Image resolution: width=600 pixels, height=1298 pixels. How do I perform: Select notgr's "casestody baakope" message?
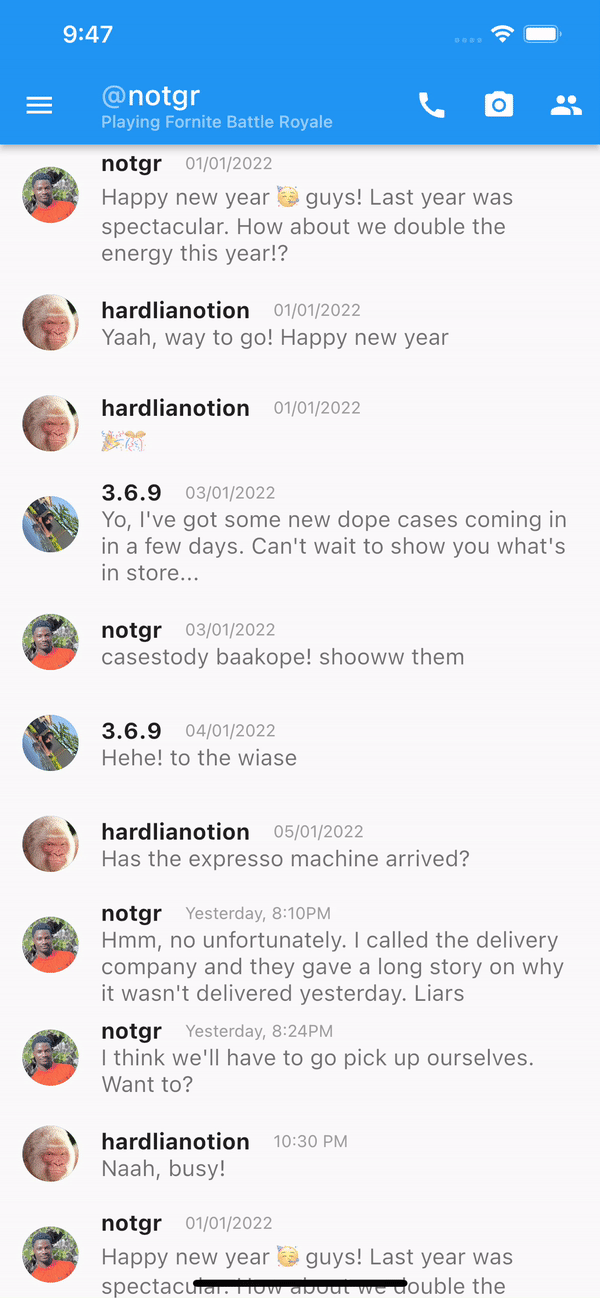pyautogui.click(x=283, y=657)
